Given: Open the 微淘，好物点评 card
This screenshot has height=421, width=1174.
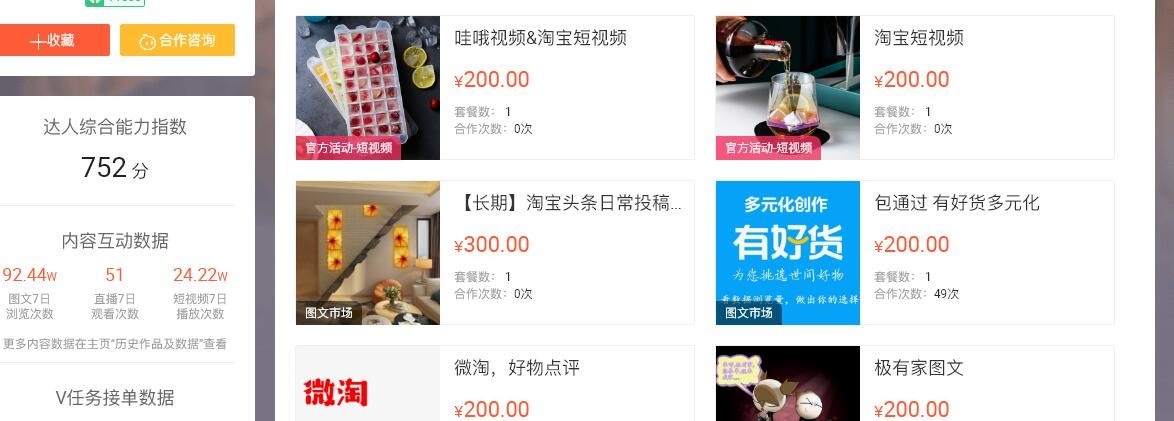Looking at the screenshot, I should [x=516, y=368].
